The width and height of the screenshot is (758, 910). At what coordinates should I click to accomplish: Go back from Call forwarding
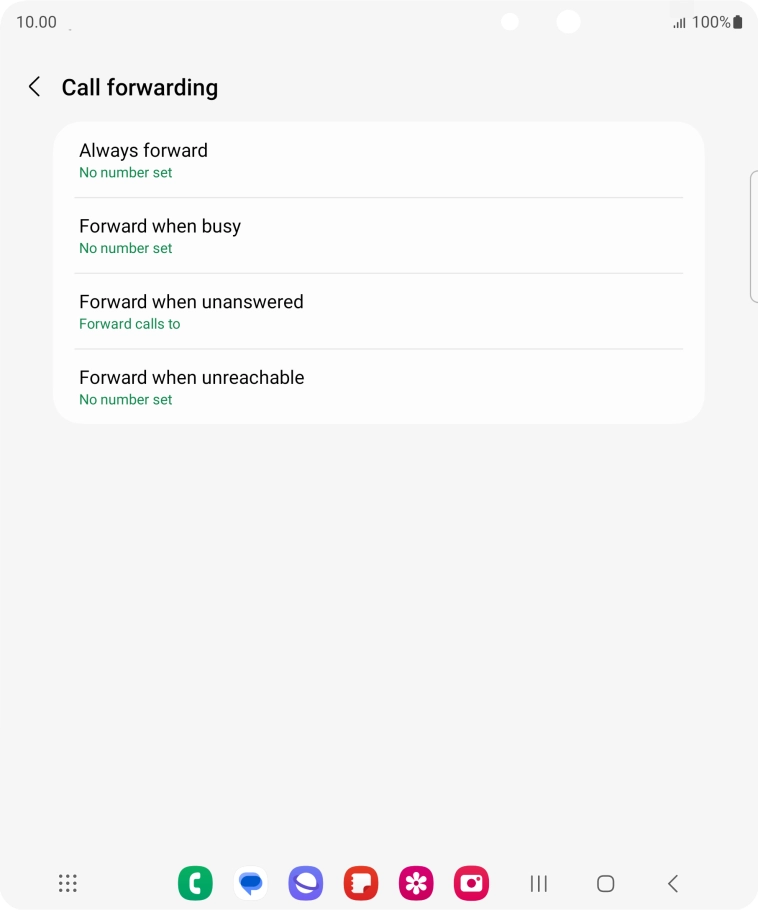click(x=35, y=87)
